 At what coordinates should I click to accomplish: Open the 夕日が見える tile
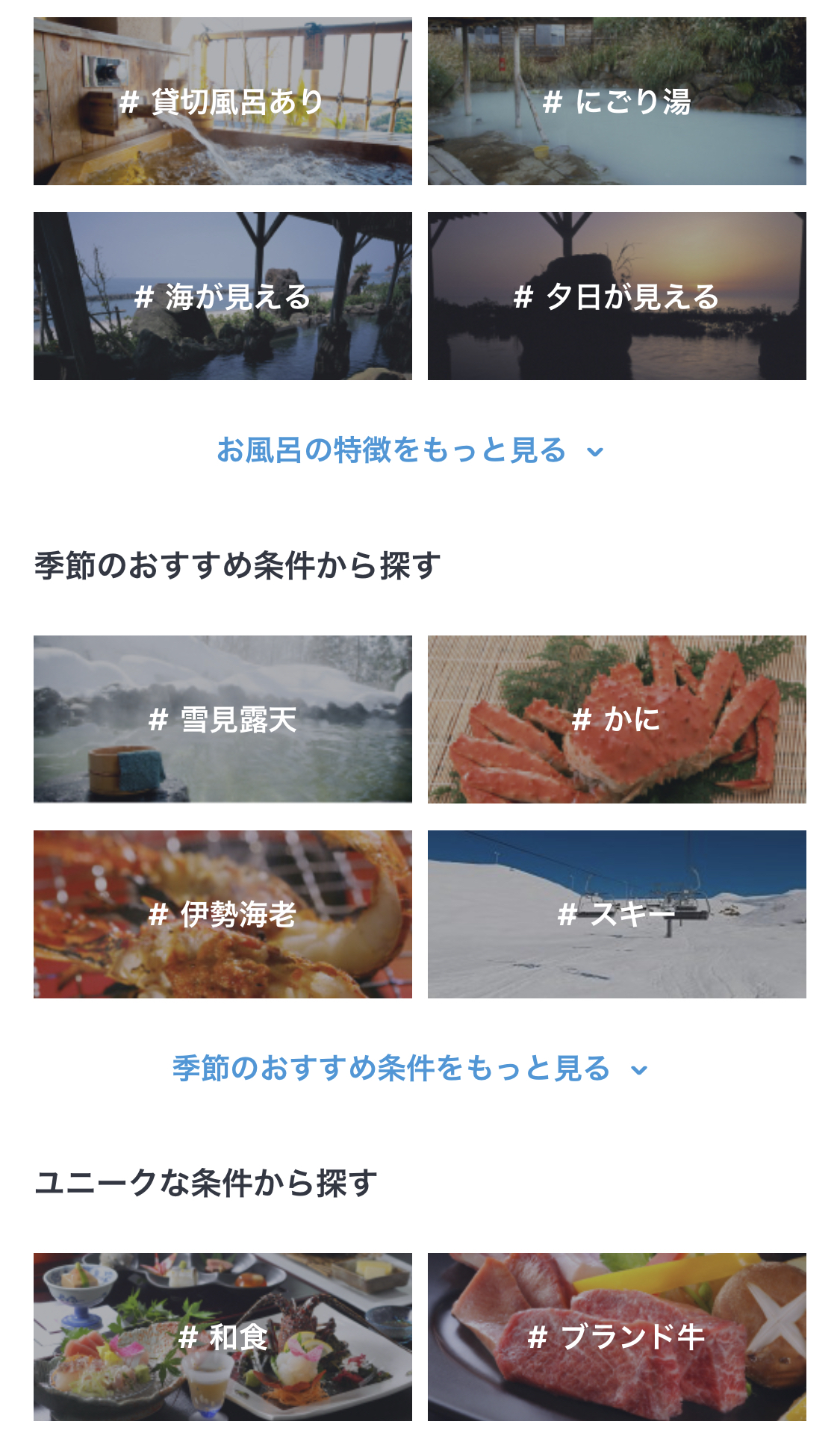point(617,296)
